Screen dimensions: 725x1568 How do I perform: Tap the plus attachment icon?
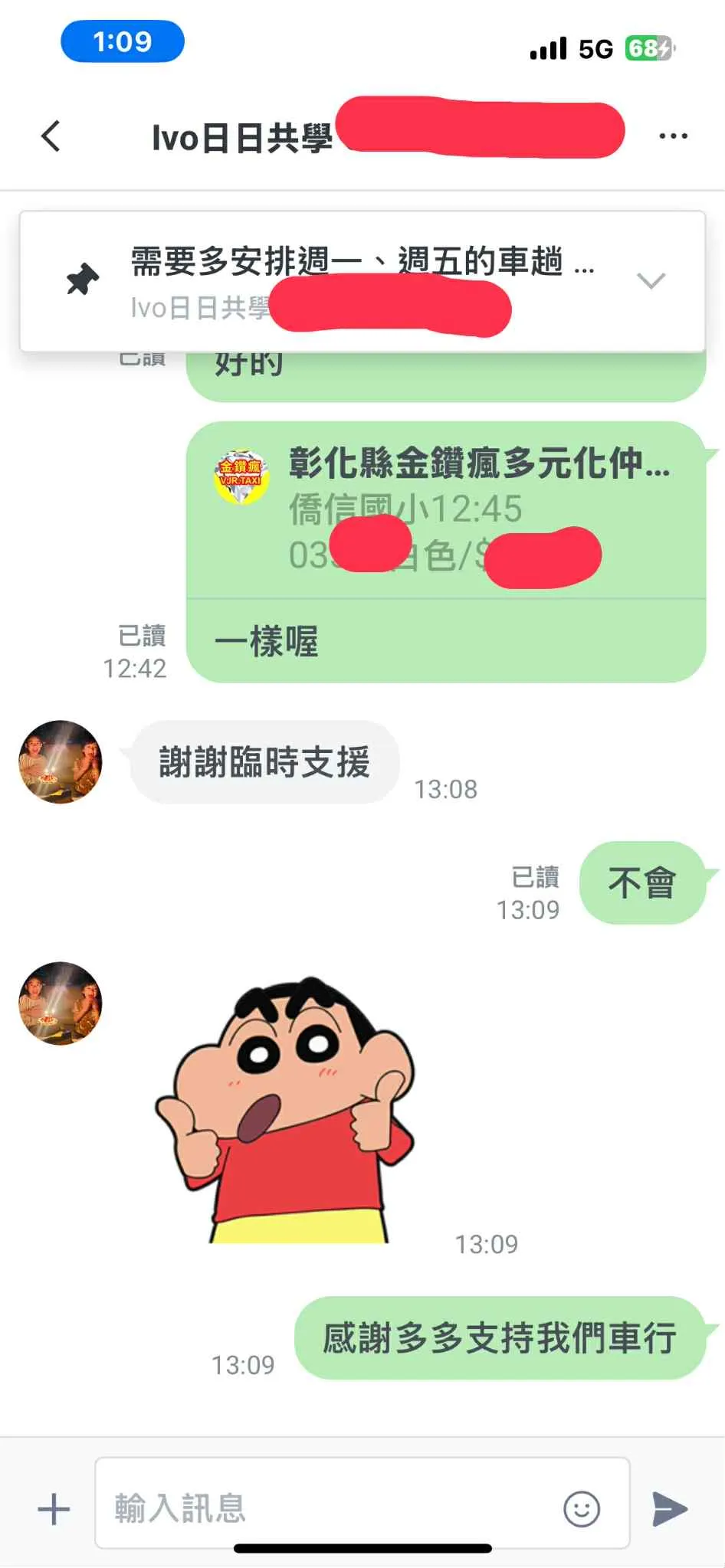click(54, 1509)
